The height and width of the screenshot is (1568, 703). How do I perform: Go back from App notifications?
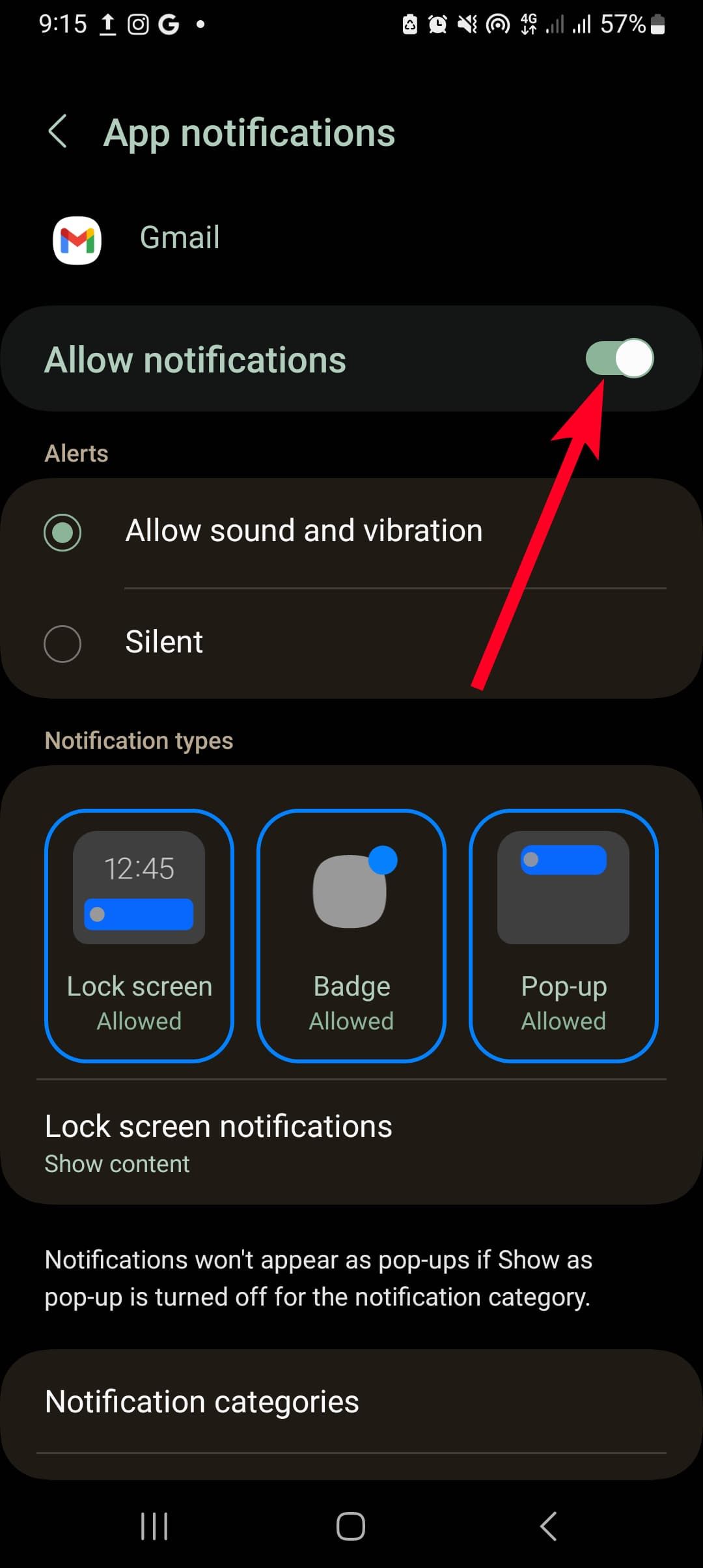tap(59, 132)
